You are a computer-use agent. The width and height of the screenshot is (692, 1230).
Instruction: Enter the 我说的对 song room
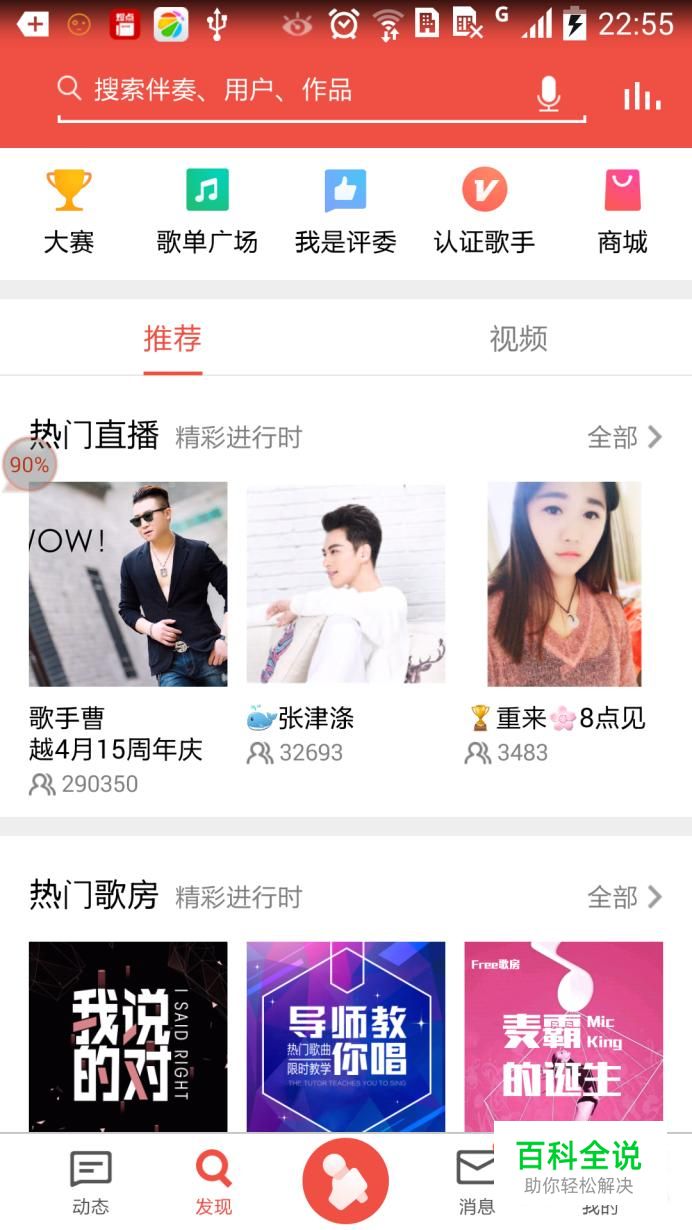point(128,1036)
